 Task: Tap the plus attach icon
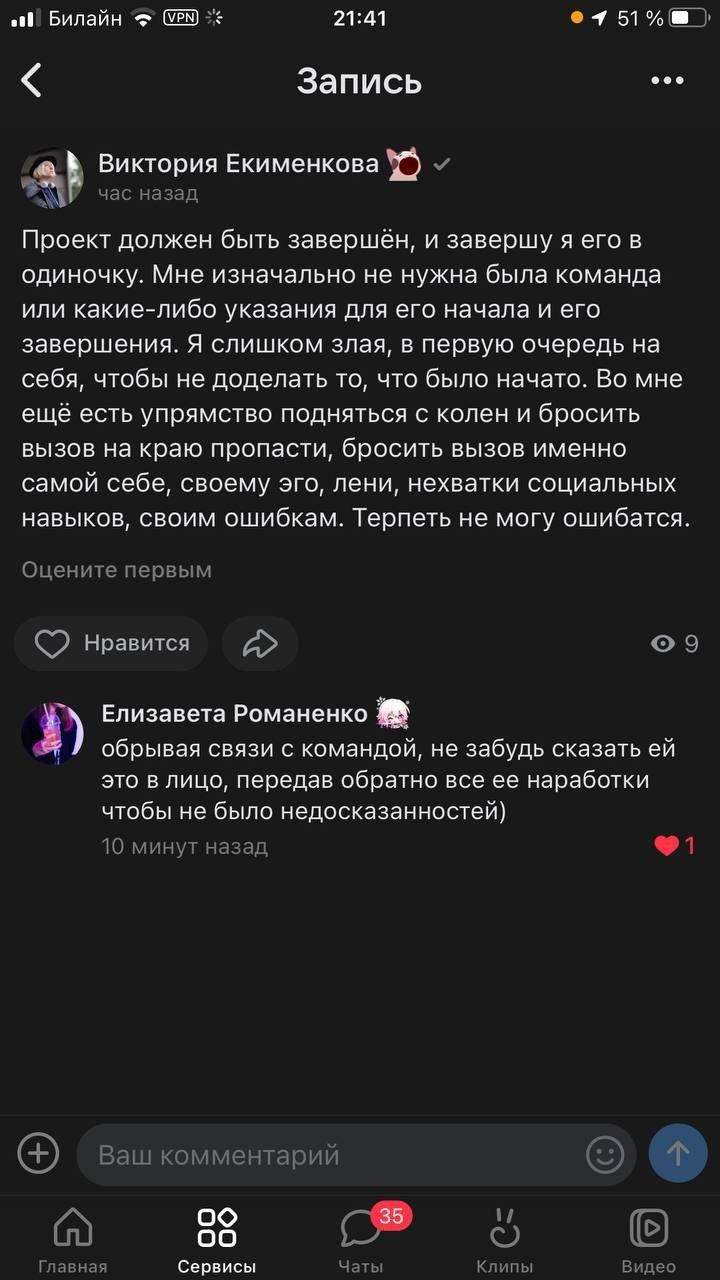pyautogui.click(x=39, y=1154)
